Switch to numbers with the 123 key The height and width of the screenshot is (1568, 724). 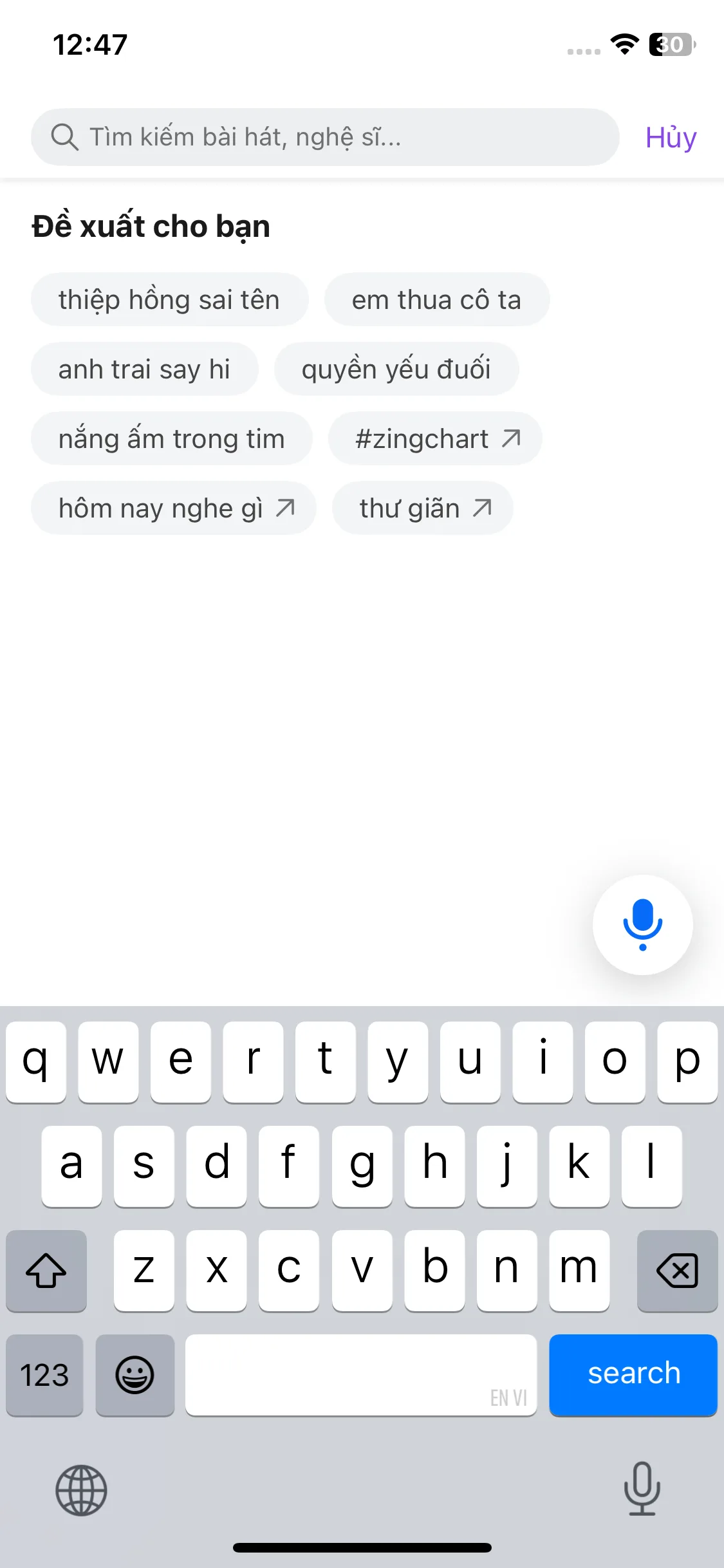click(44, 1375)
